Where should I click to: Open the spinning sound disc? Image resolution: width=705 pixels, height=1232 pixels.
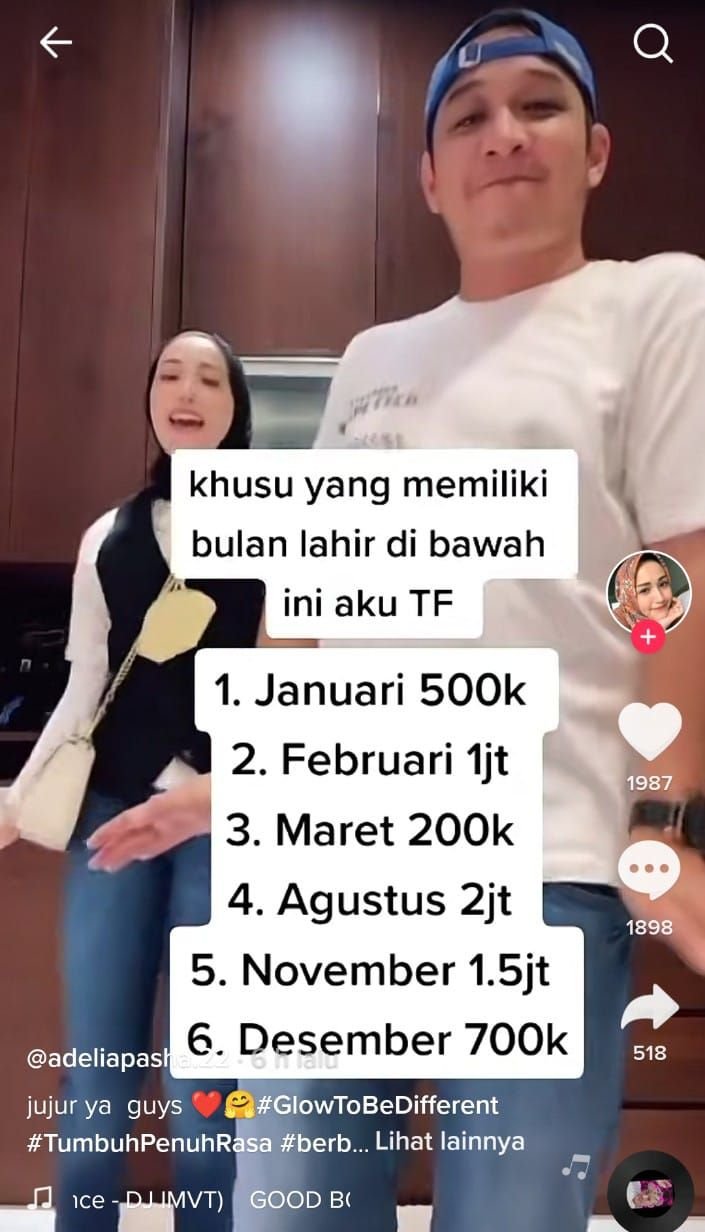tap(650, 1194)
